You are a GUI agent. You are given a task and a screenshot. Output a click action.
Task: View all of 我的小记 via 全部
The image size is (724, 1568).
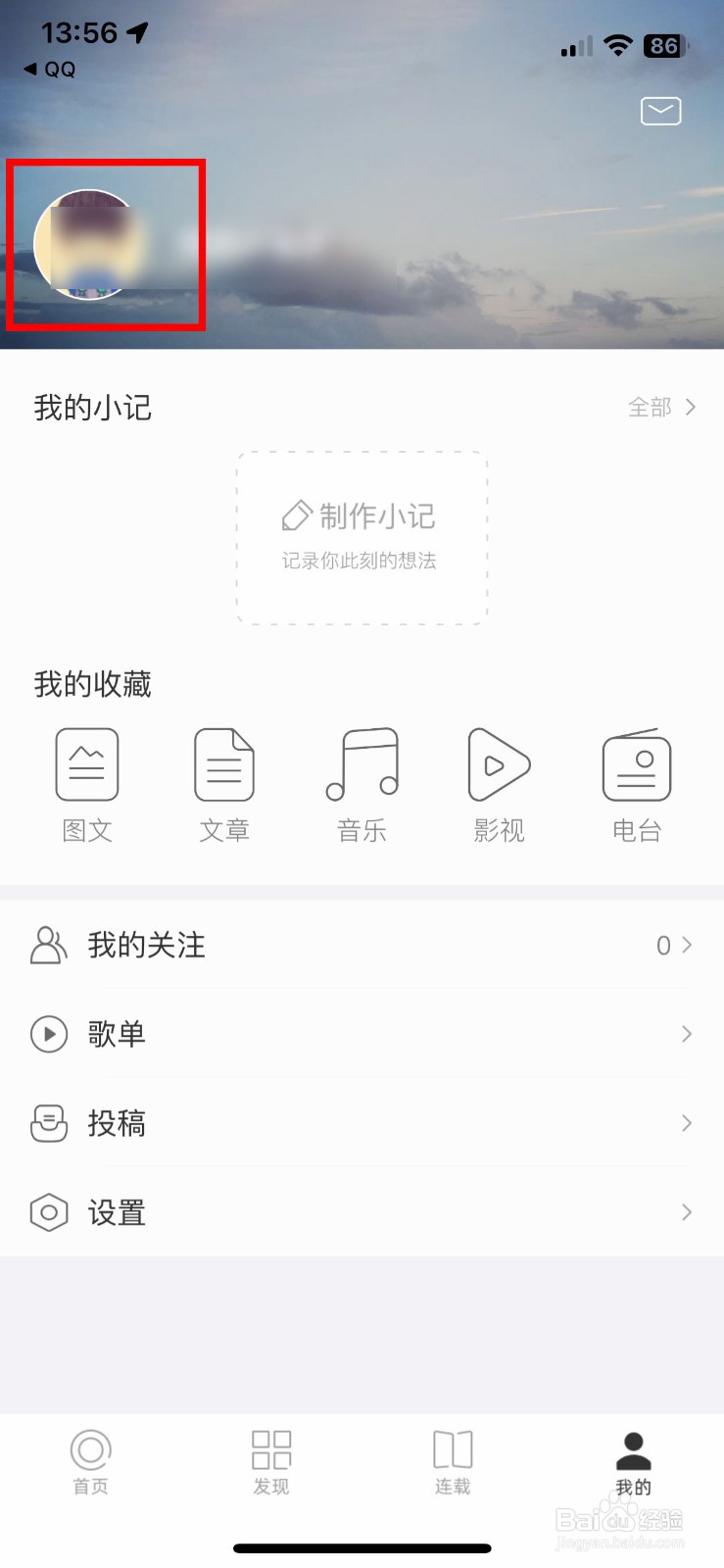pos(661,407)
